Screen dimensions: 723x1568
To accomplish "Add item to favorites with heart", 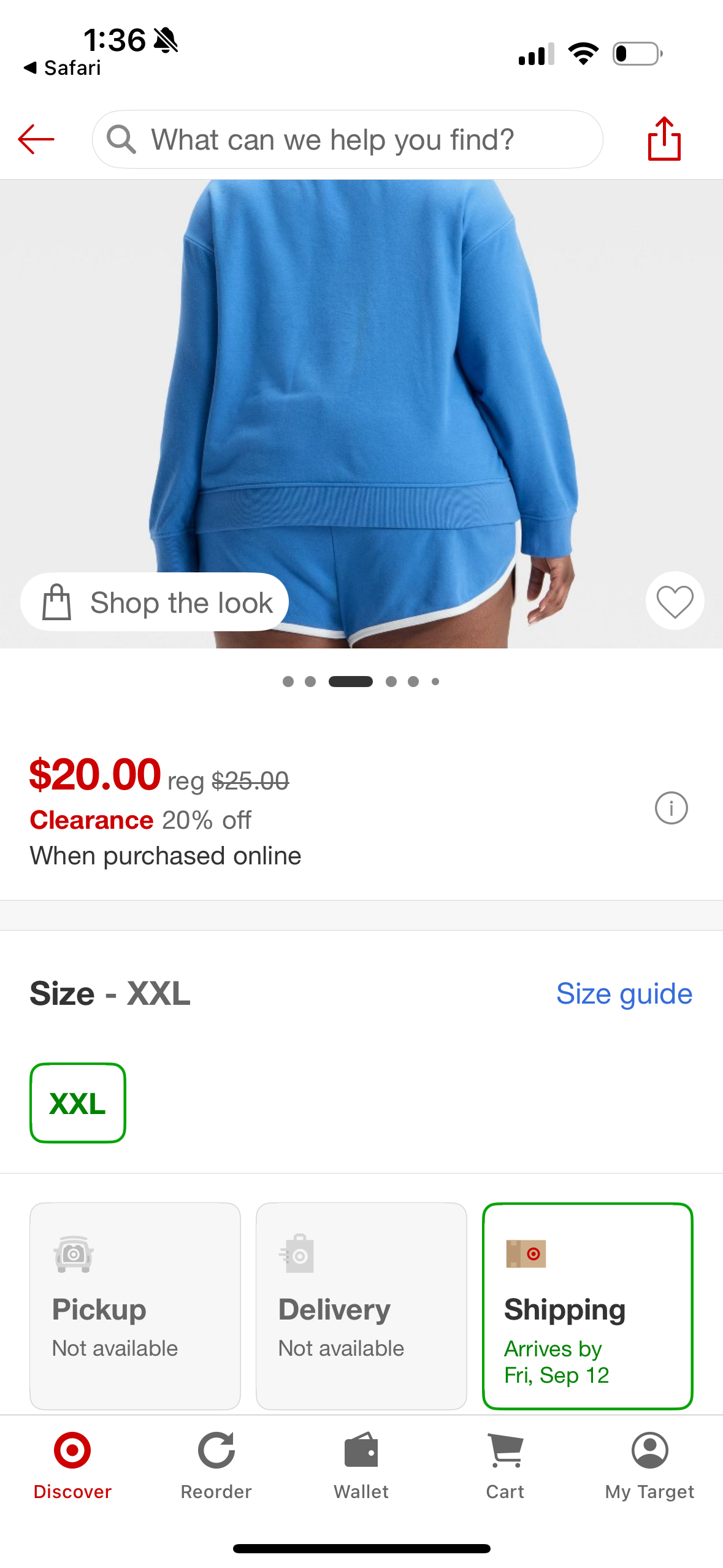I will 674,601.
